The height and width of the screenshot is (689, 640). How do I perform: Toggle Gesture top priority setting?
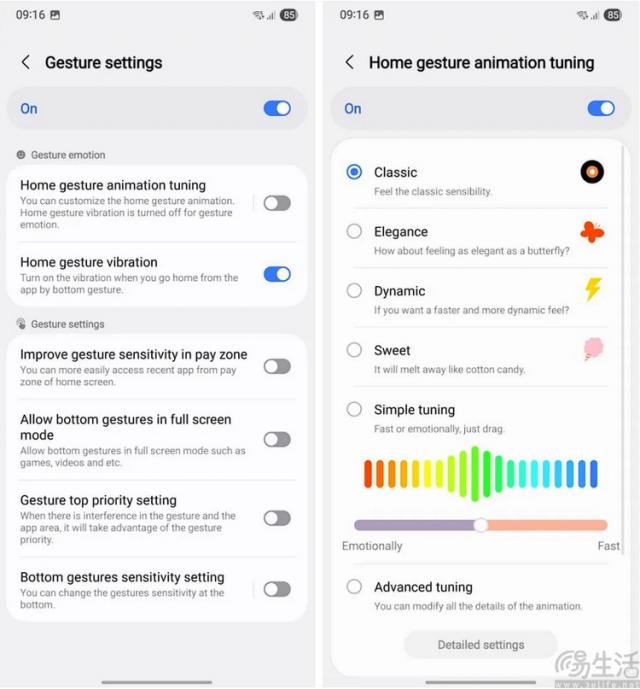pos(277,519)
